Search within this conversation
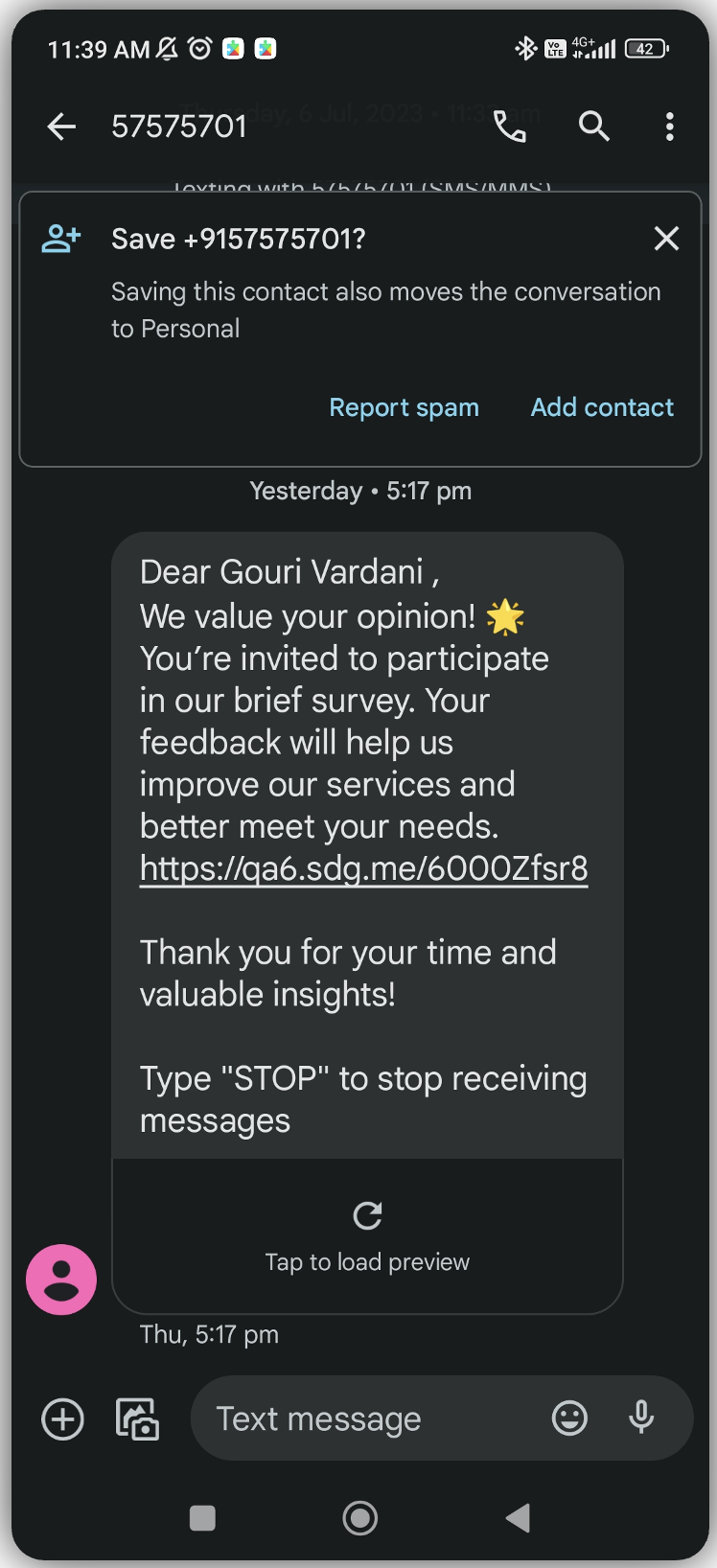Image resolution: width=717 pixels, height=1568 pixels. [x=593, y=127]
